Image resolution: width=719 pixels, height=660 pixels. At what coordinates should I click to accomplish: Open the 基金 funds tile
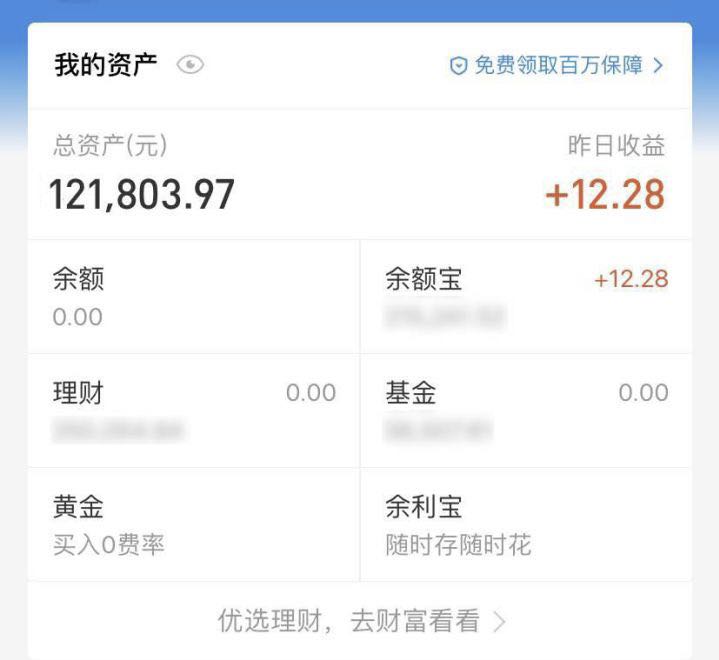(x=526, y=411)
